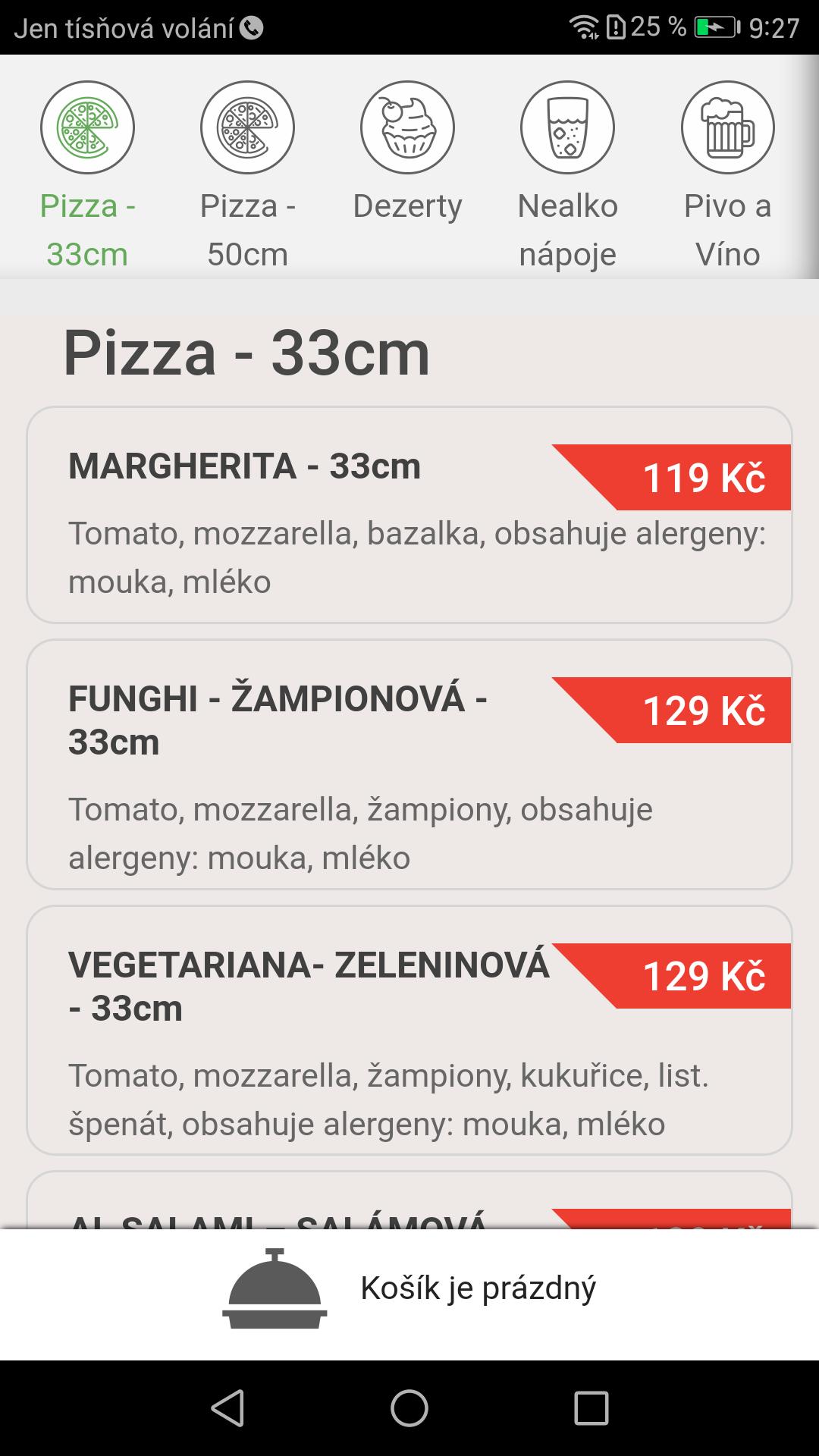
Task: Open the Margherita - 33cm pizza card
Action: (409, 515)
